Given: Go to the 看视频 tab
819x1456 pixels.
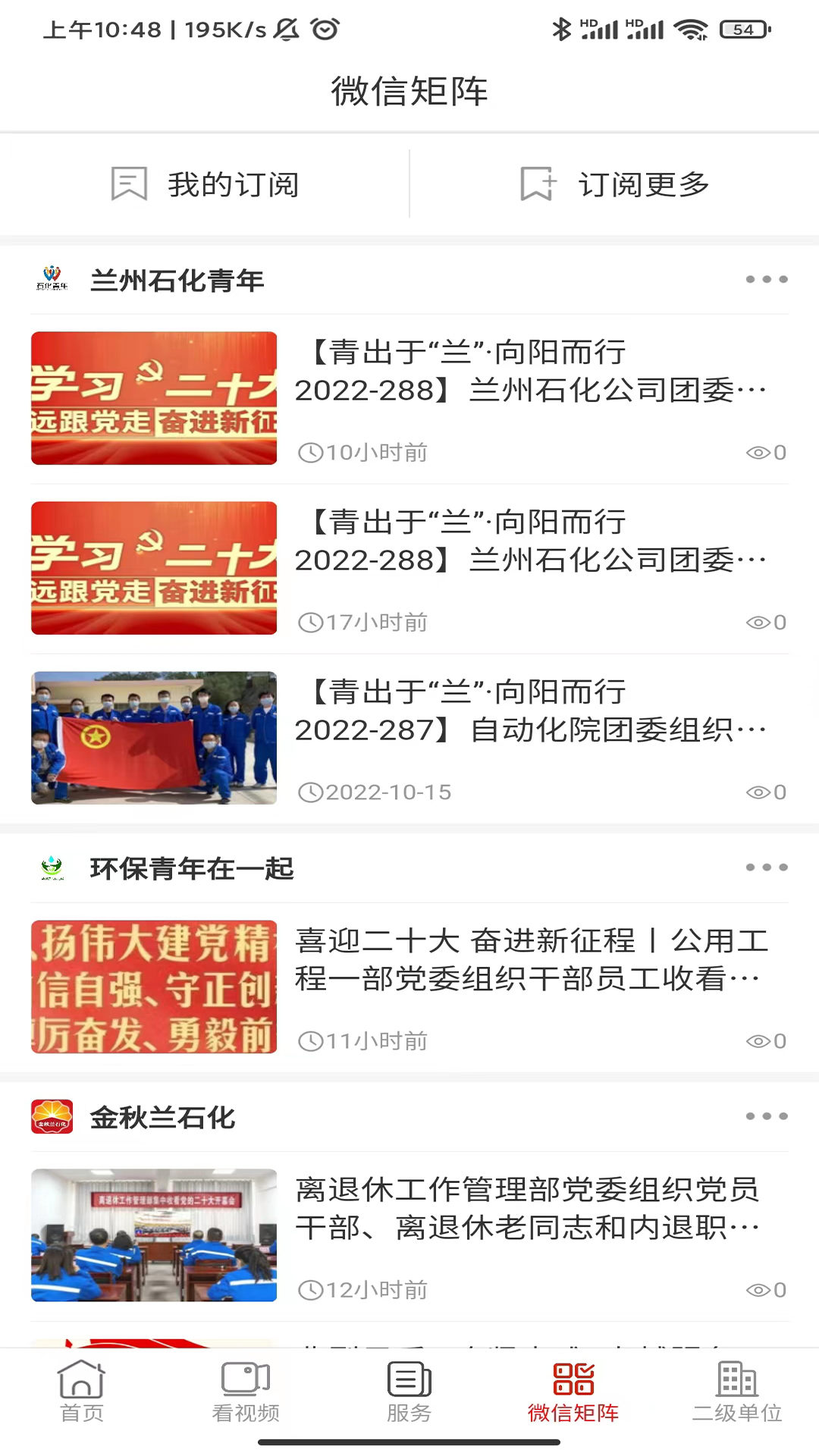Looking at the screenshot, I should (246, 1392).
